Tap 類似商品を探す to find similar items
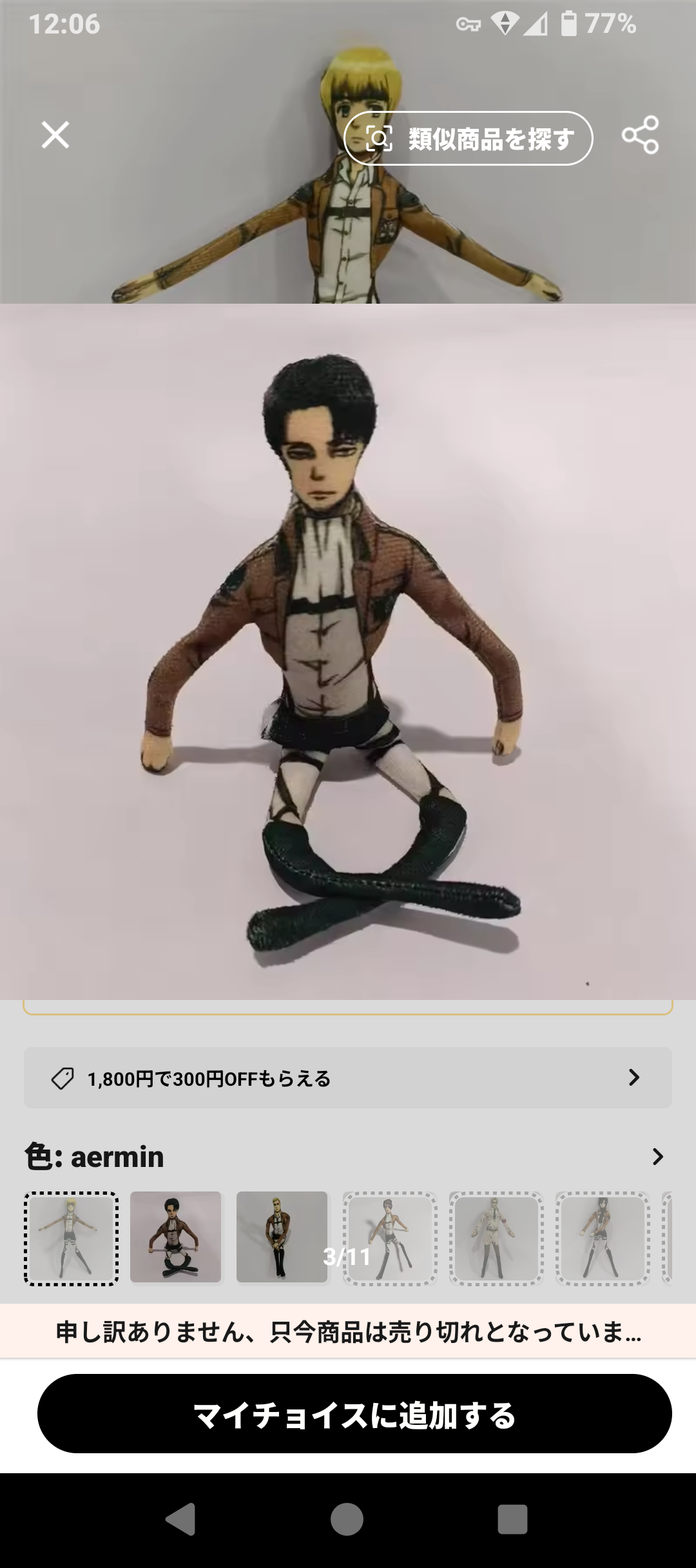 pyautogui.click(x=469, y=139)
